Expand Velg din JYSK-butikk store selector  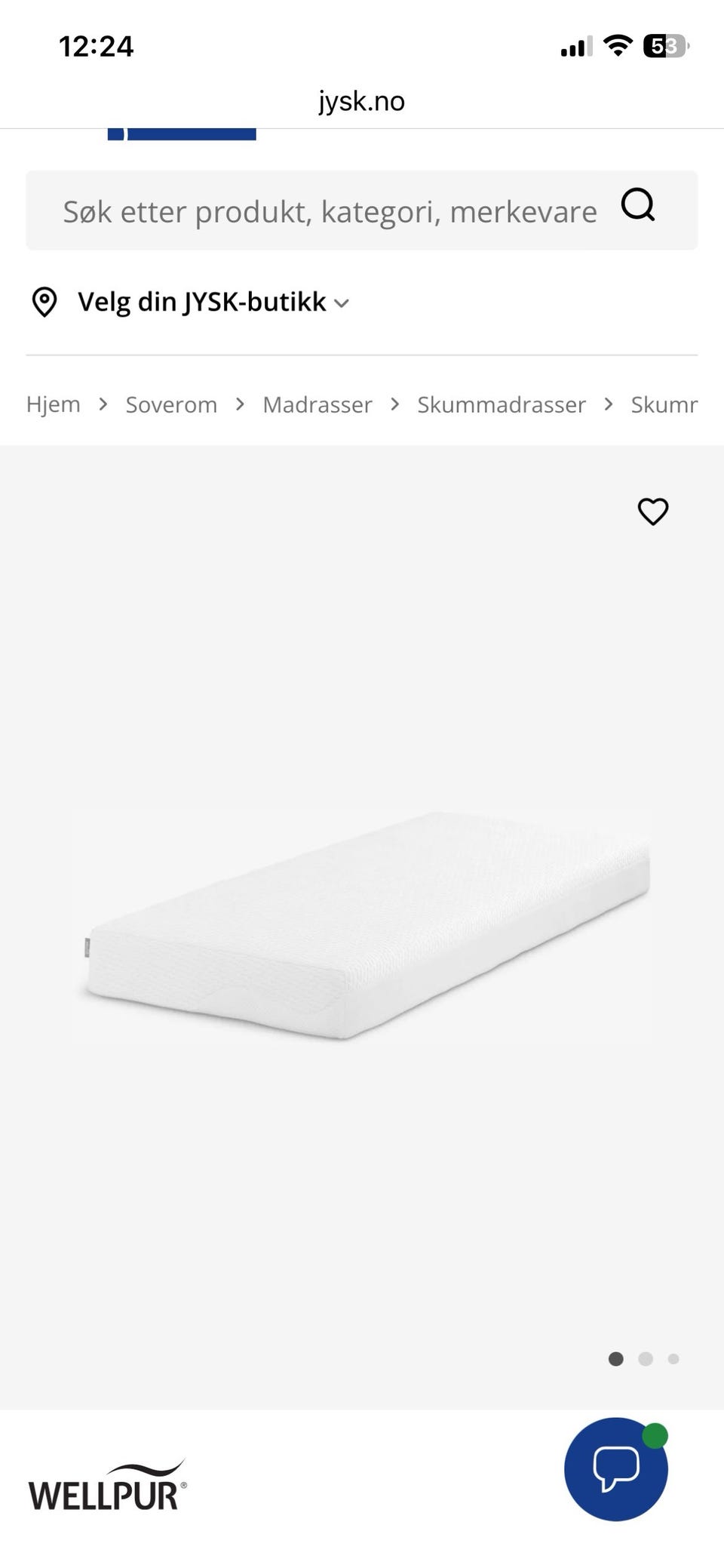coord(190,302)
